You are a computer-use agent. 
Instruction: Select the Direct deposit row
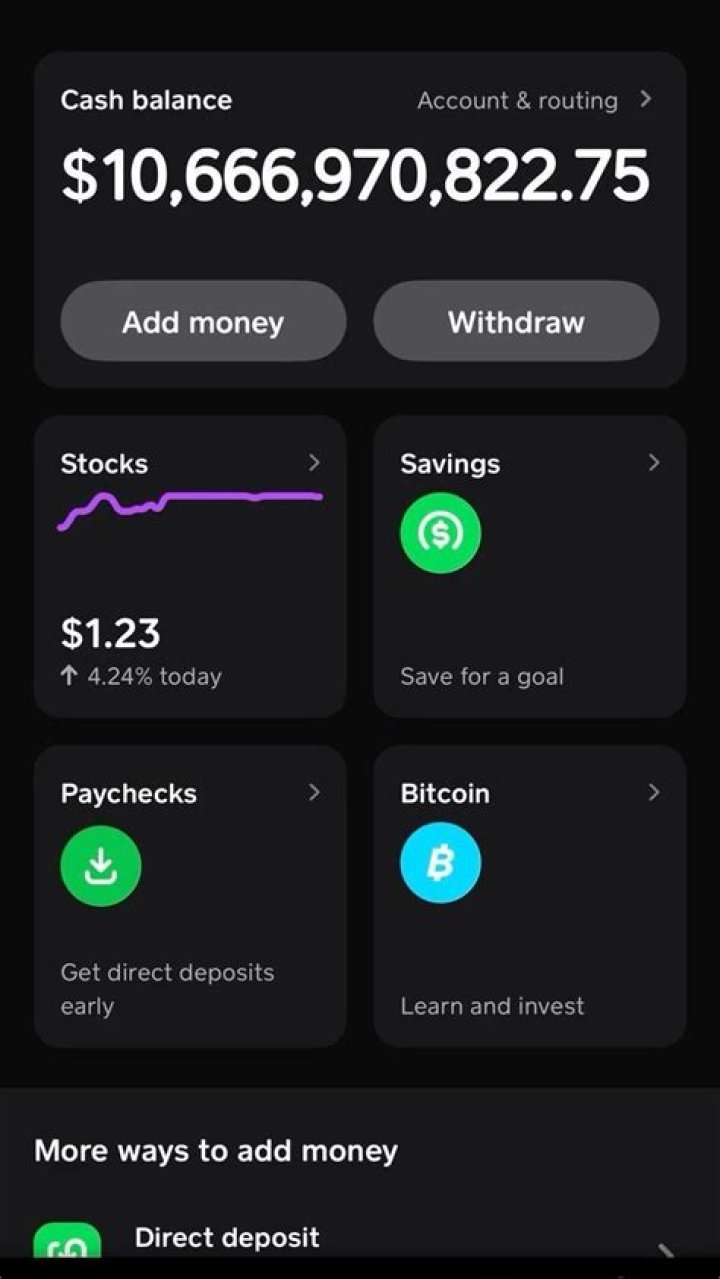pos(360,1240)
